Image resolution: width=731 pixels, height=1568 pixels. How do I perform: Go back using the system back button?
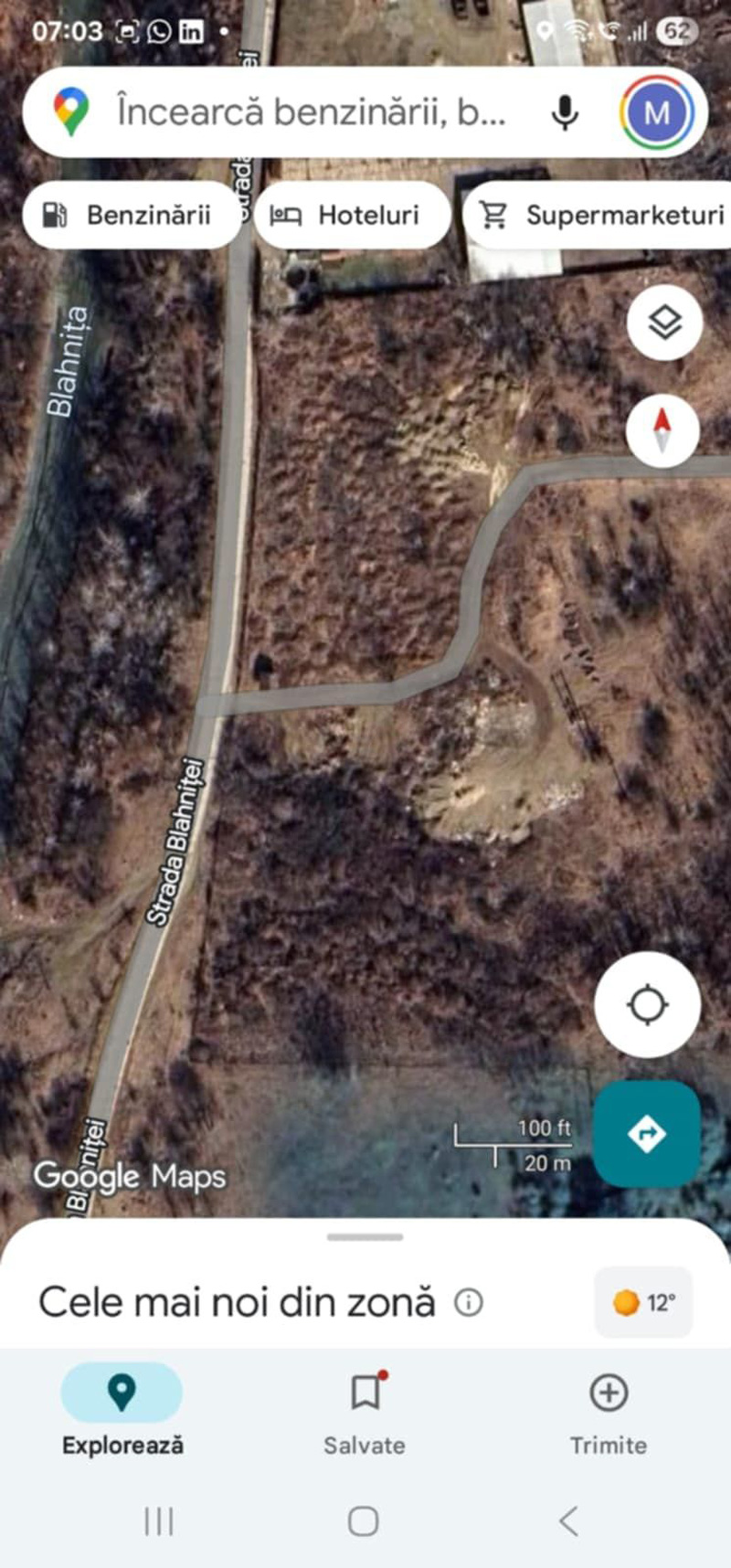pos(568,1521)
